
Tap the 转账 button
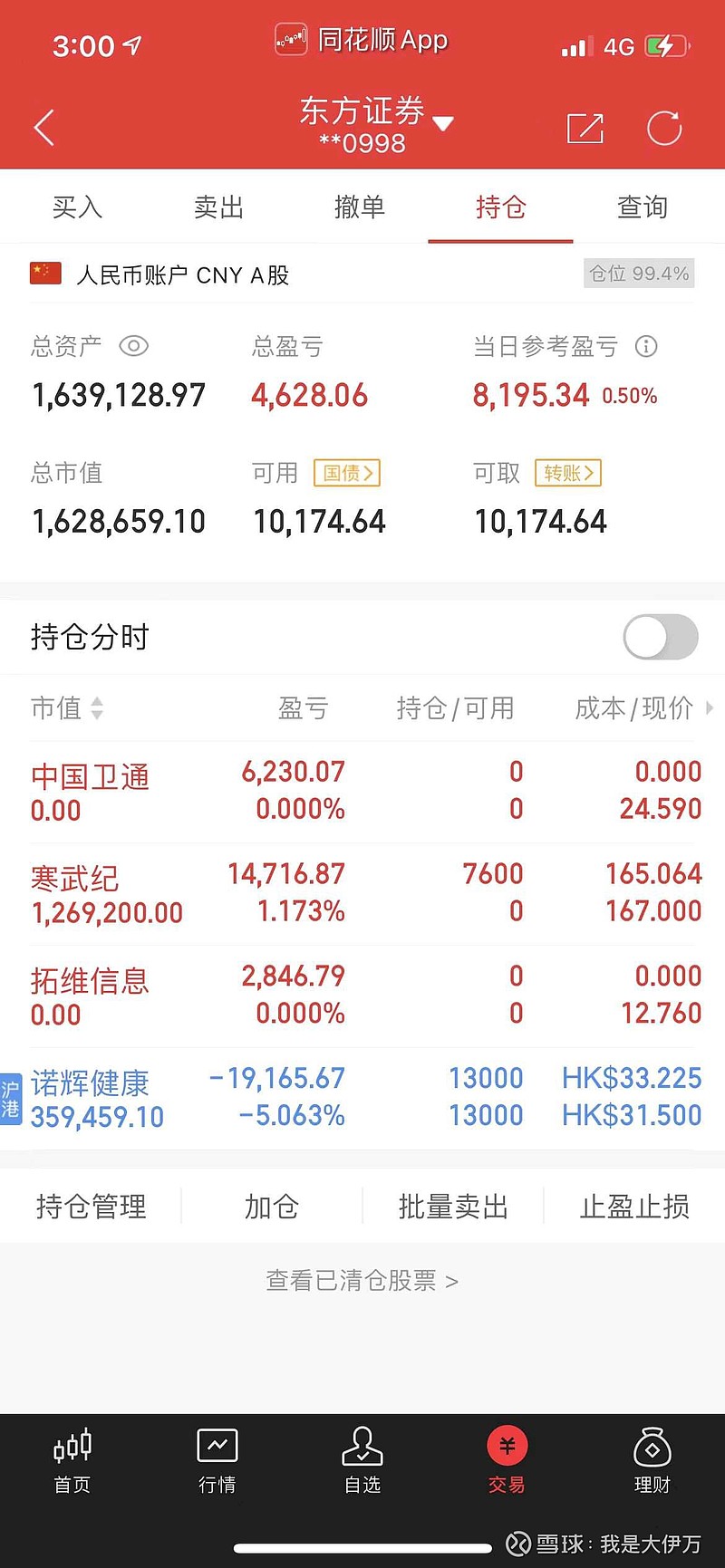[x=568, y=473]
